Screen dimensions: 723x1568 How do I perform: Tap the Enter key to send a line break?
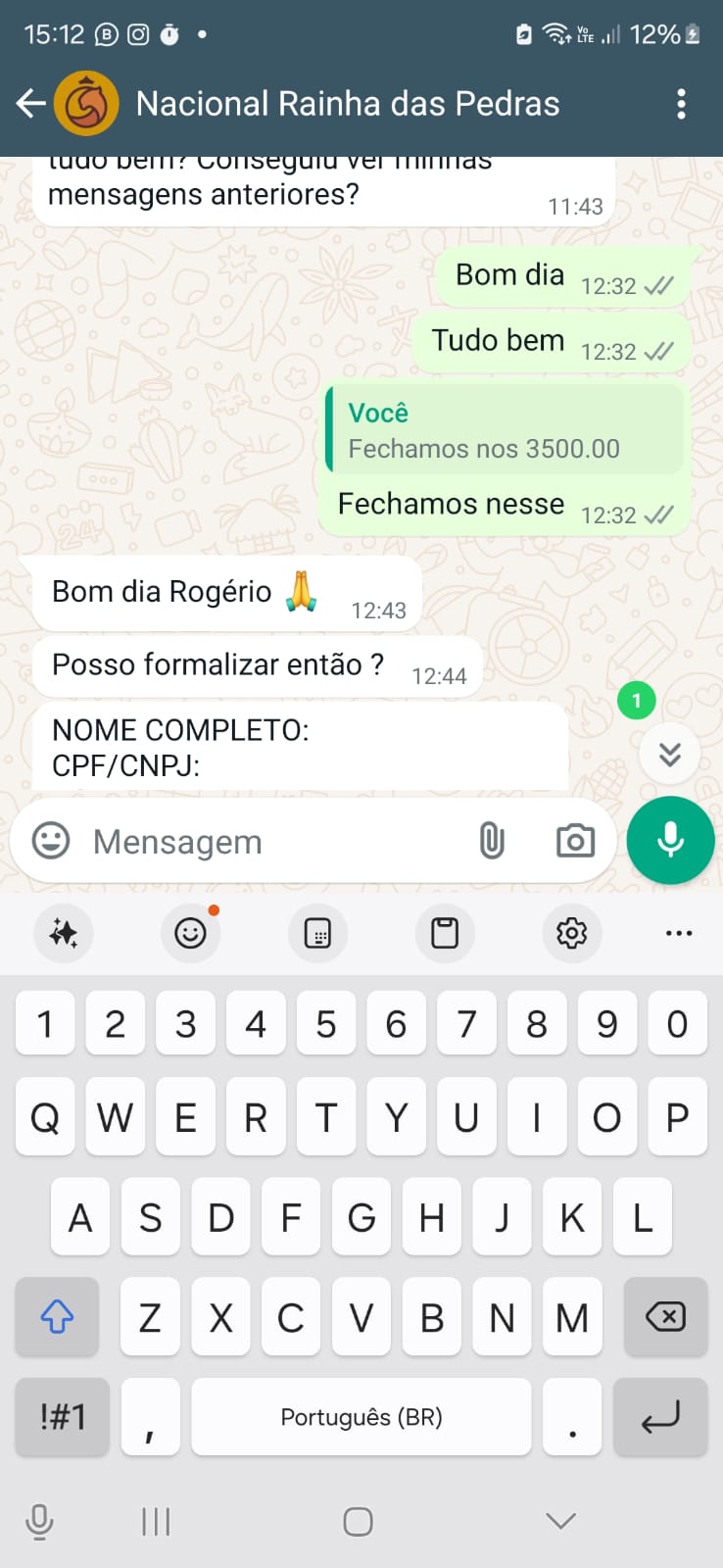pyautogui.click(x=660, y=1416)
